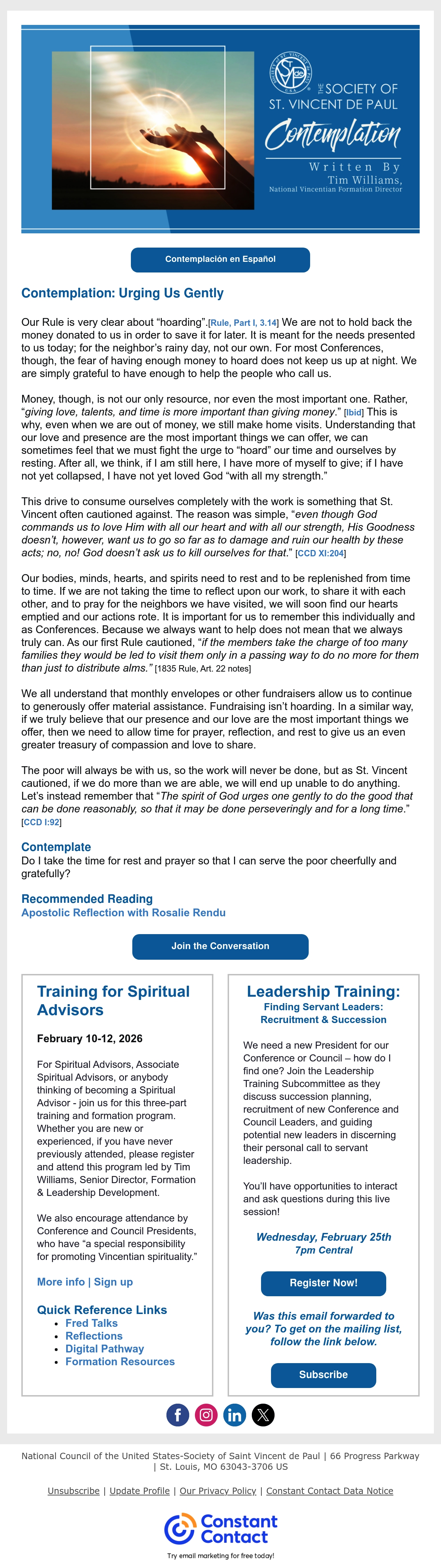
Task: Open the Fred Talks quick link
Action: point(92,1323)
